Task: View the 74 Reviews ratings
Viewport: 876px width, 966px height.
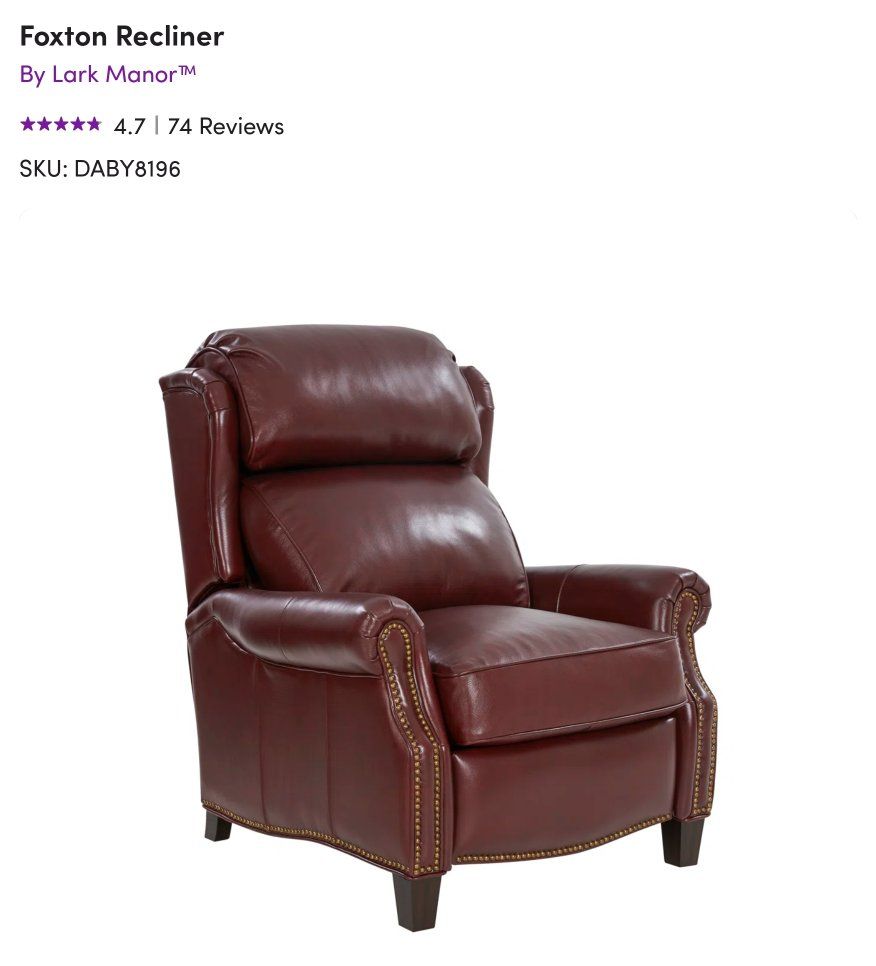Action: 225,126
